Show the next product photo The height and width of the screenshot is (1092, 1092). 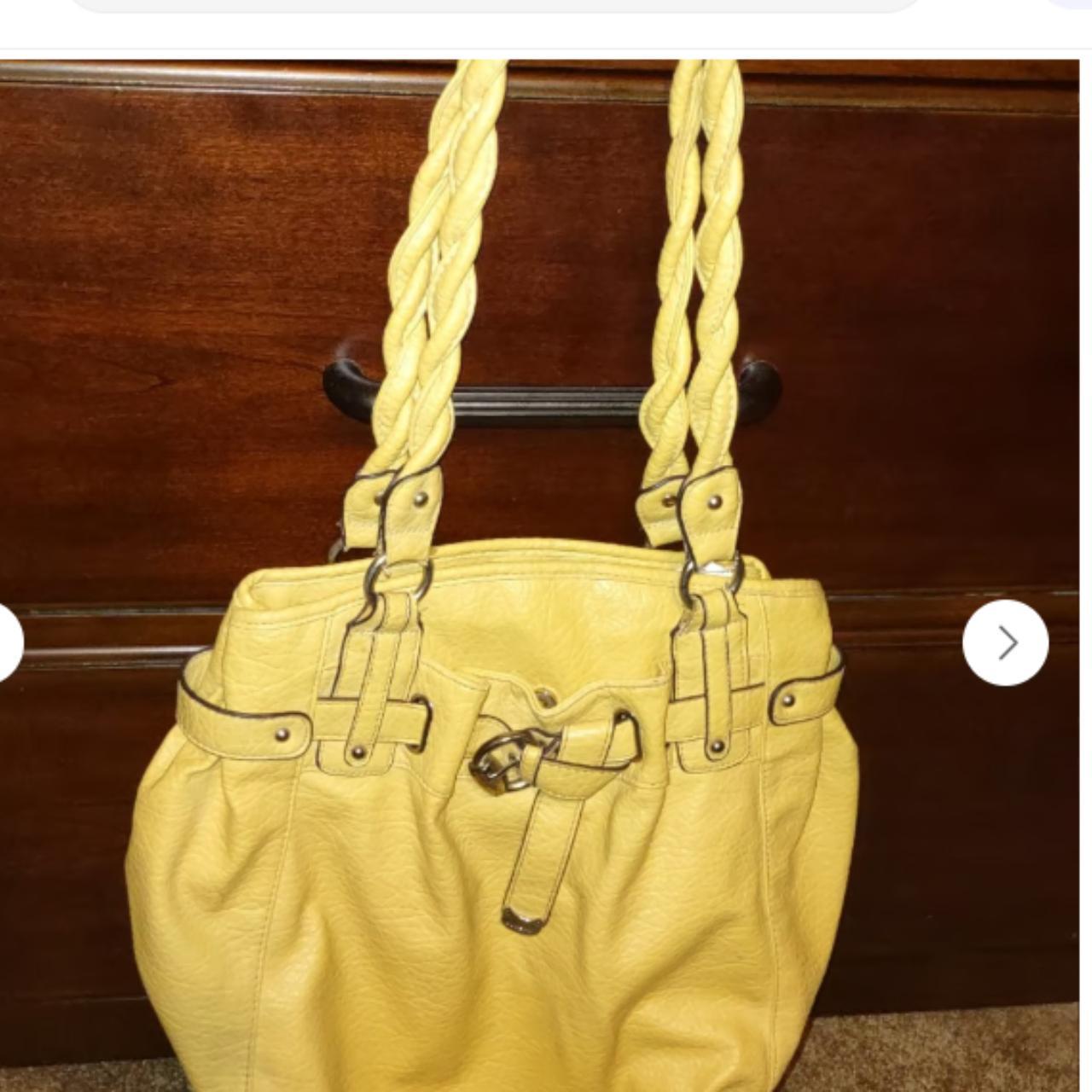[1005, 642]
